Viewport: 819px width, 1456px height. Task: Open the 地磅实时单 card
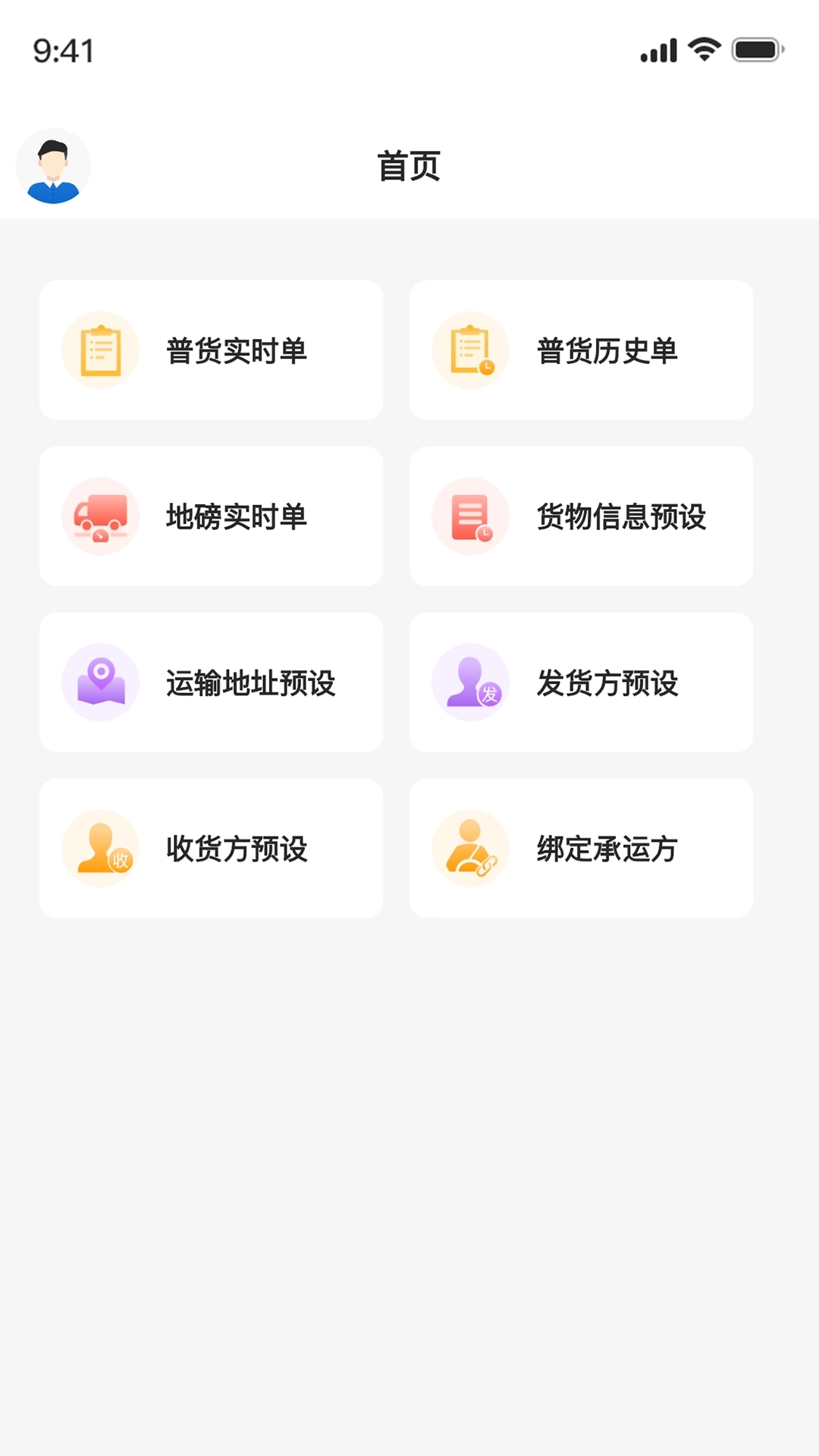[212, 516]
